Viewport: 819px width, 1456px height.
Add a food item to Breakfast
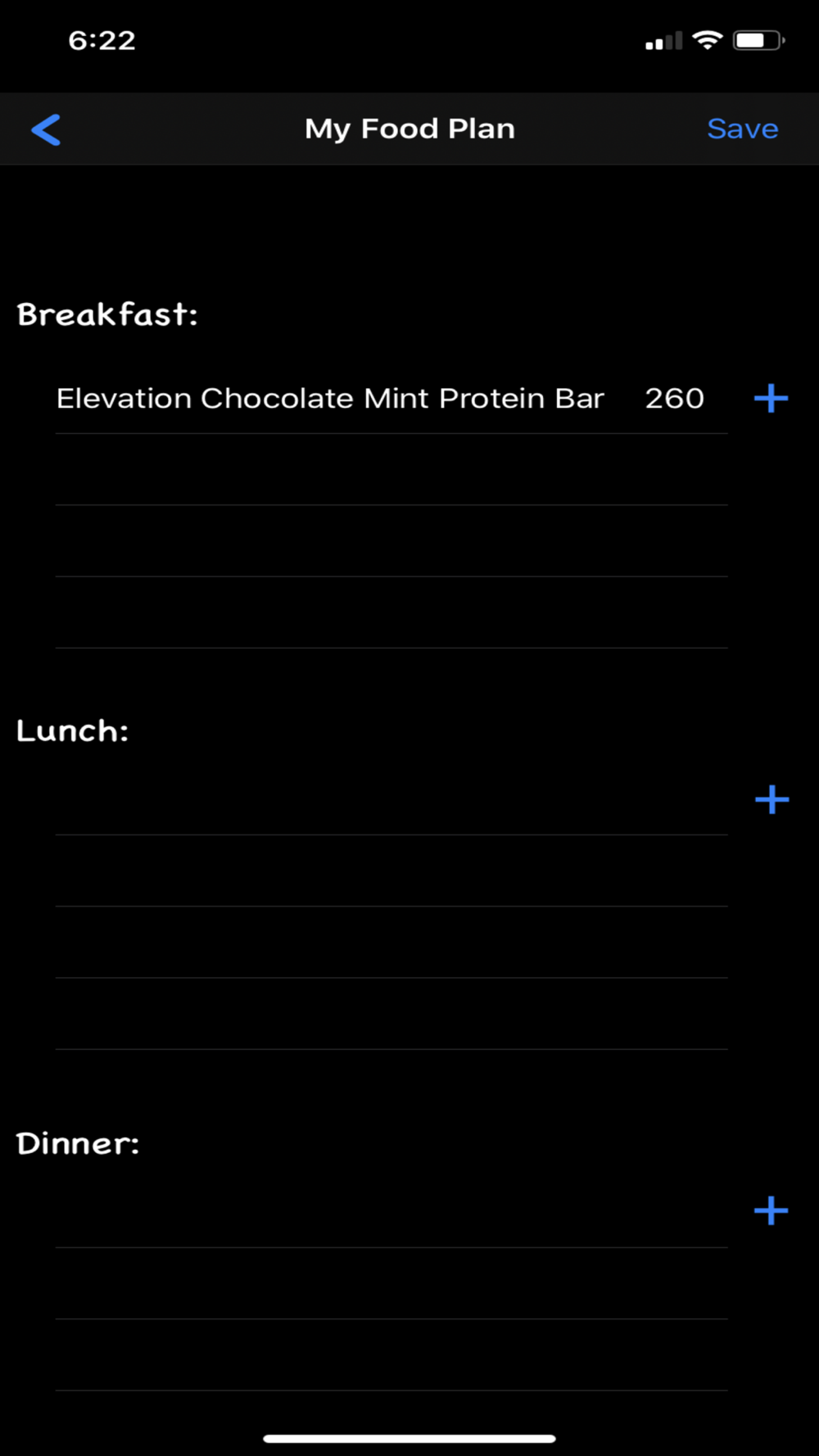point(771,399)
